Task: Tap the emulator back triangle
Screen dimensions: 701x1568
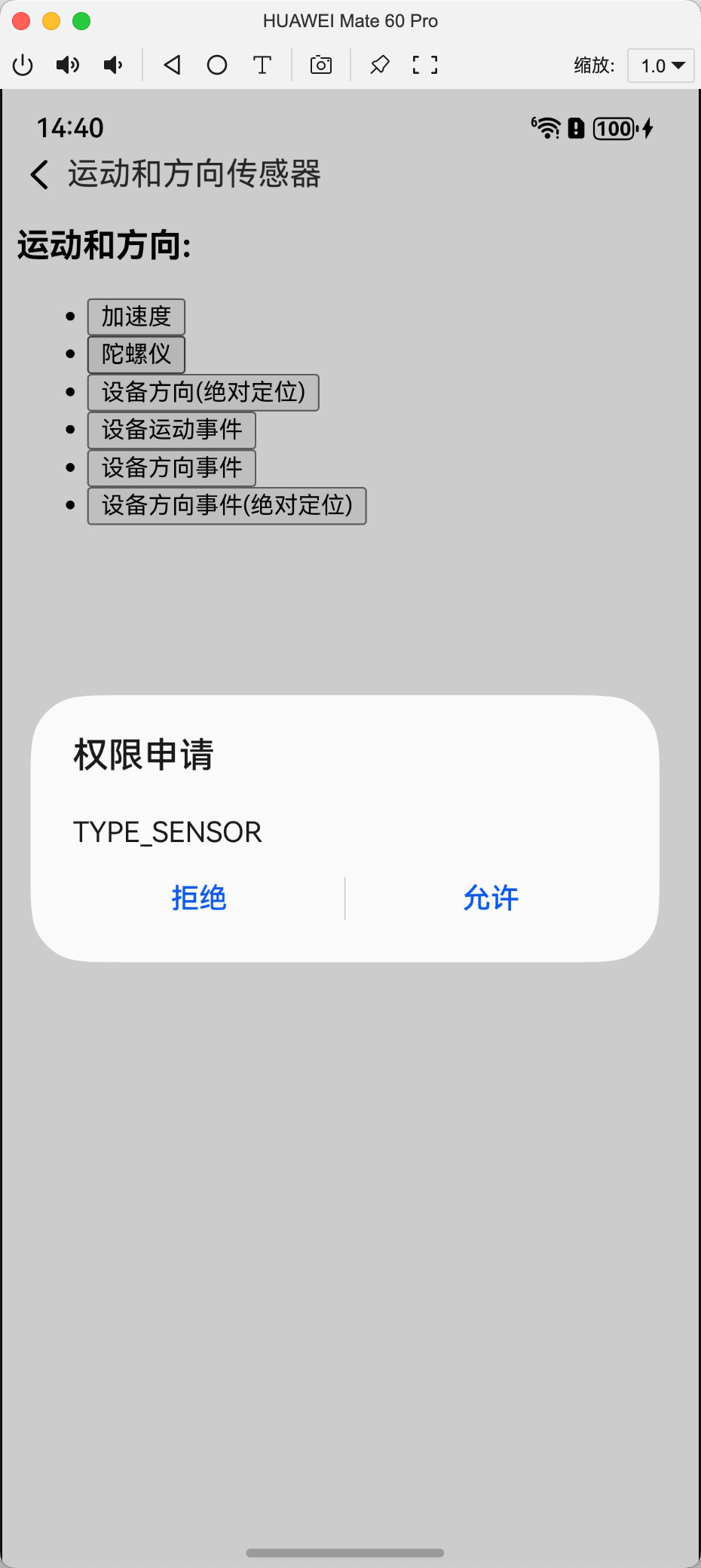Action: coord(173,66)
